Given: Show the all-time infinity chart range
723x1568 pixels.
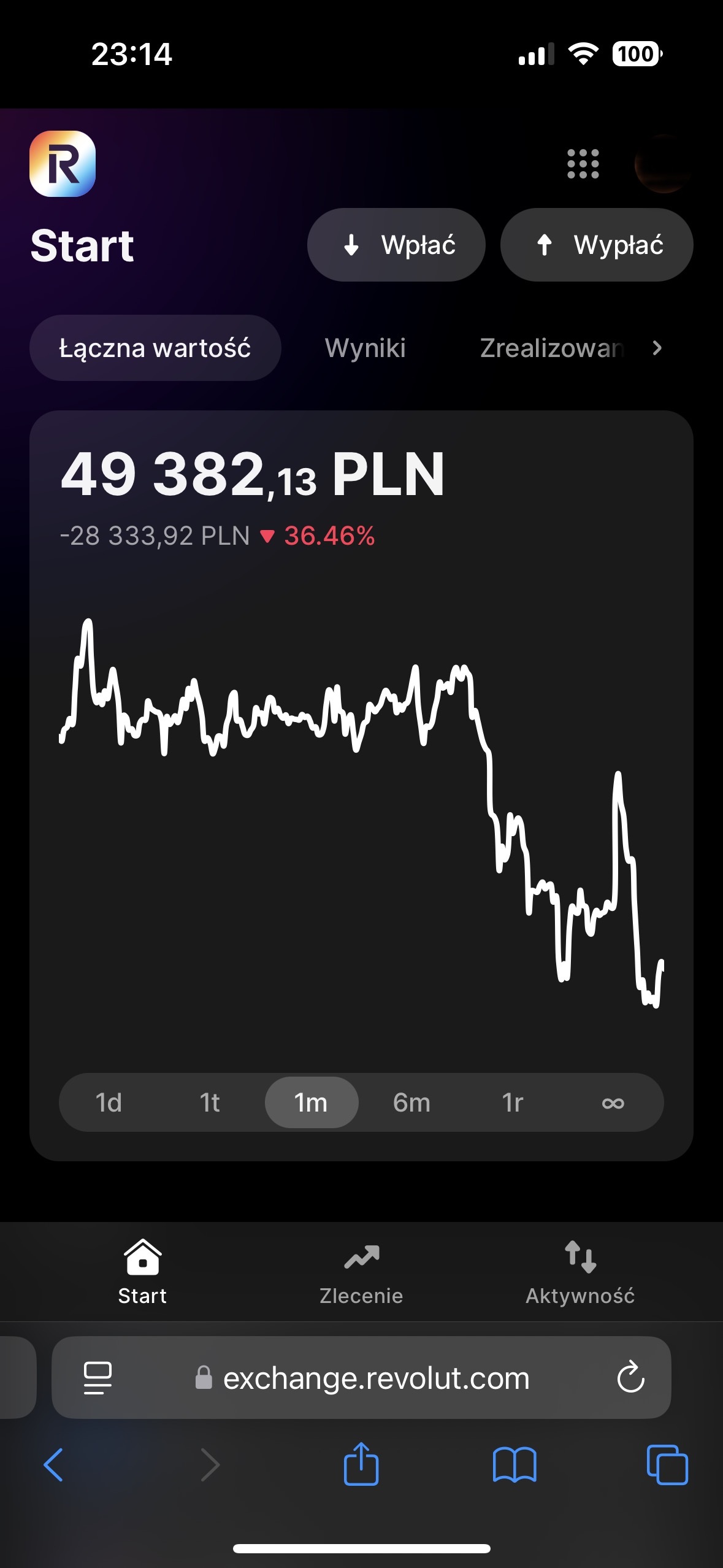Looking at the screenshot, I should (613, 1102).
